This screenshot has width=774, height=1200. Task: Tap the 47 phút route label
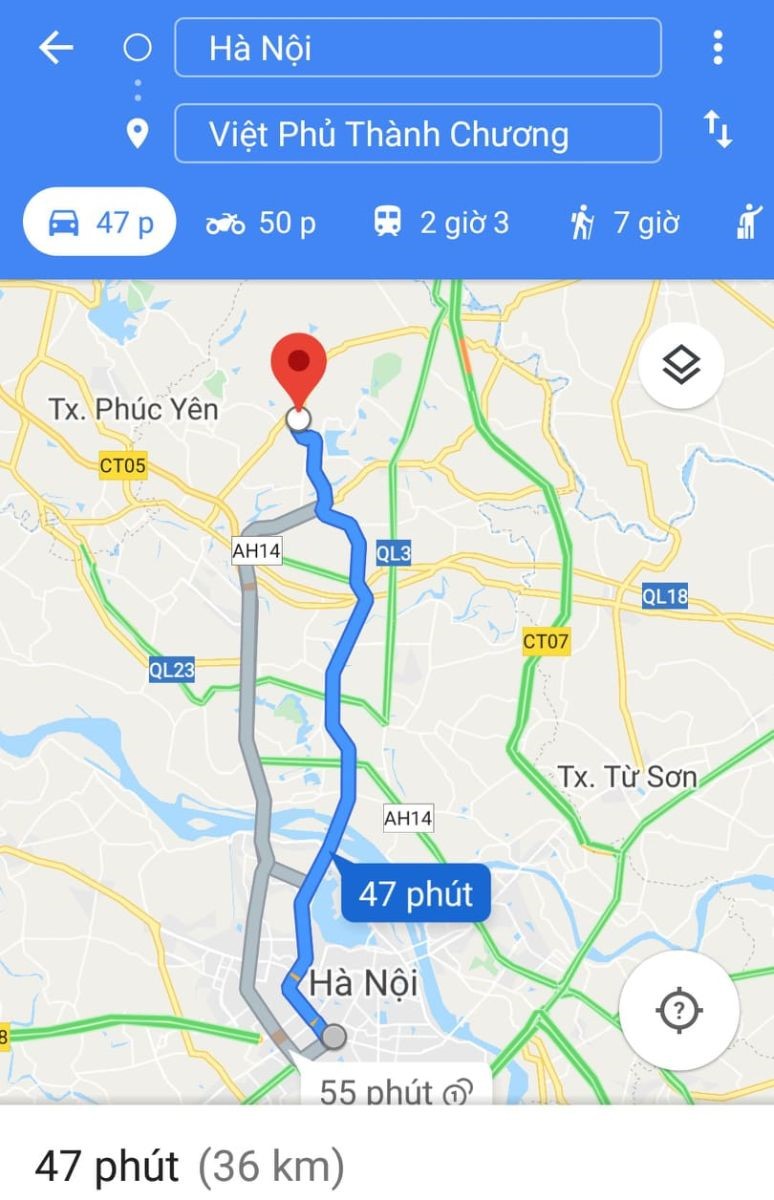[x=416, y=892]
